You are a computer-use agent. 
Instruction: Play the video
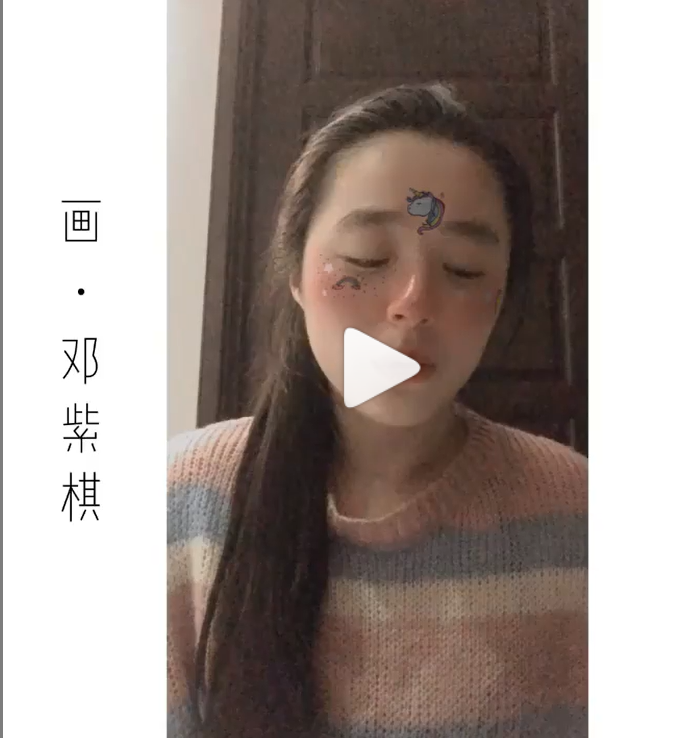pos(378,368)
